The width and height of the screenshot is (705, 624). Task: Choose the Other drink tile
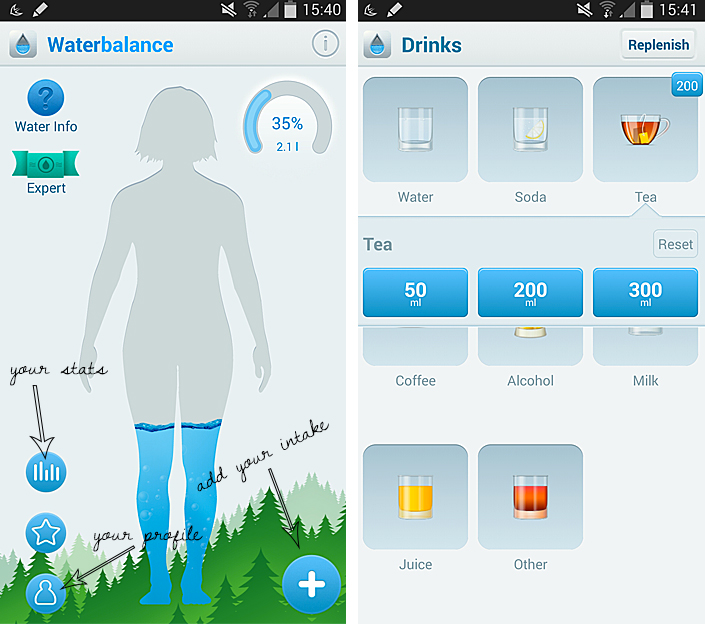(x=530, y=497)
